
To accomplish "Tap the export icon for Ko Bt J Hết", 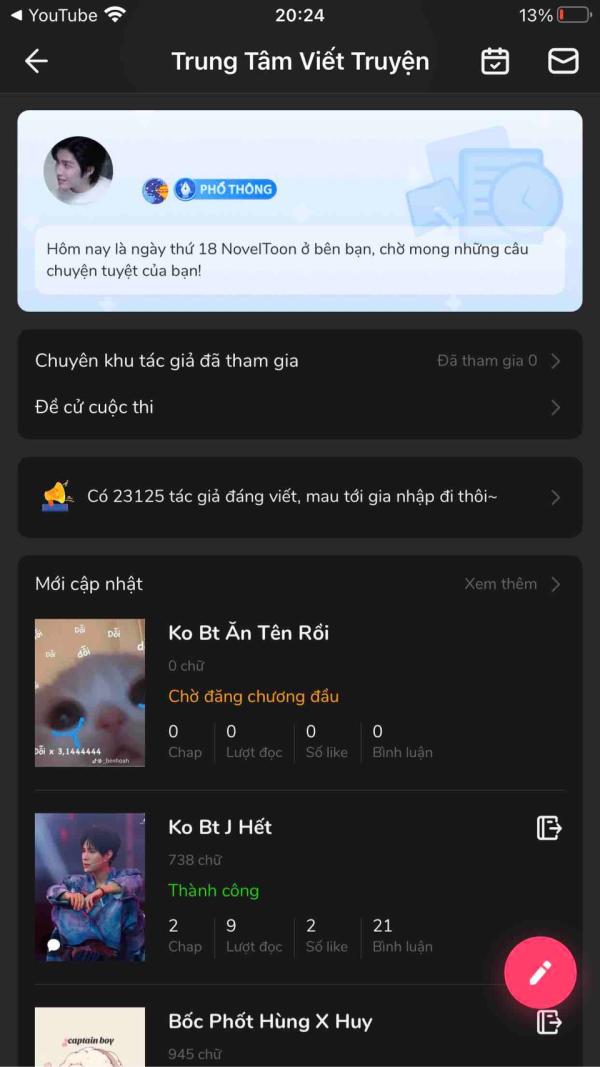I will point(549,827).
